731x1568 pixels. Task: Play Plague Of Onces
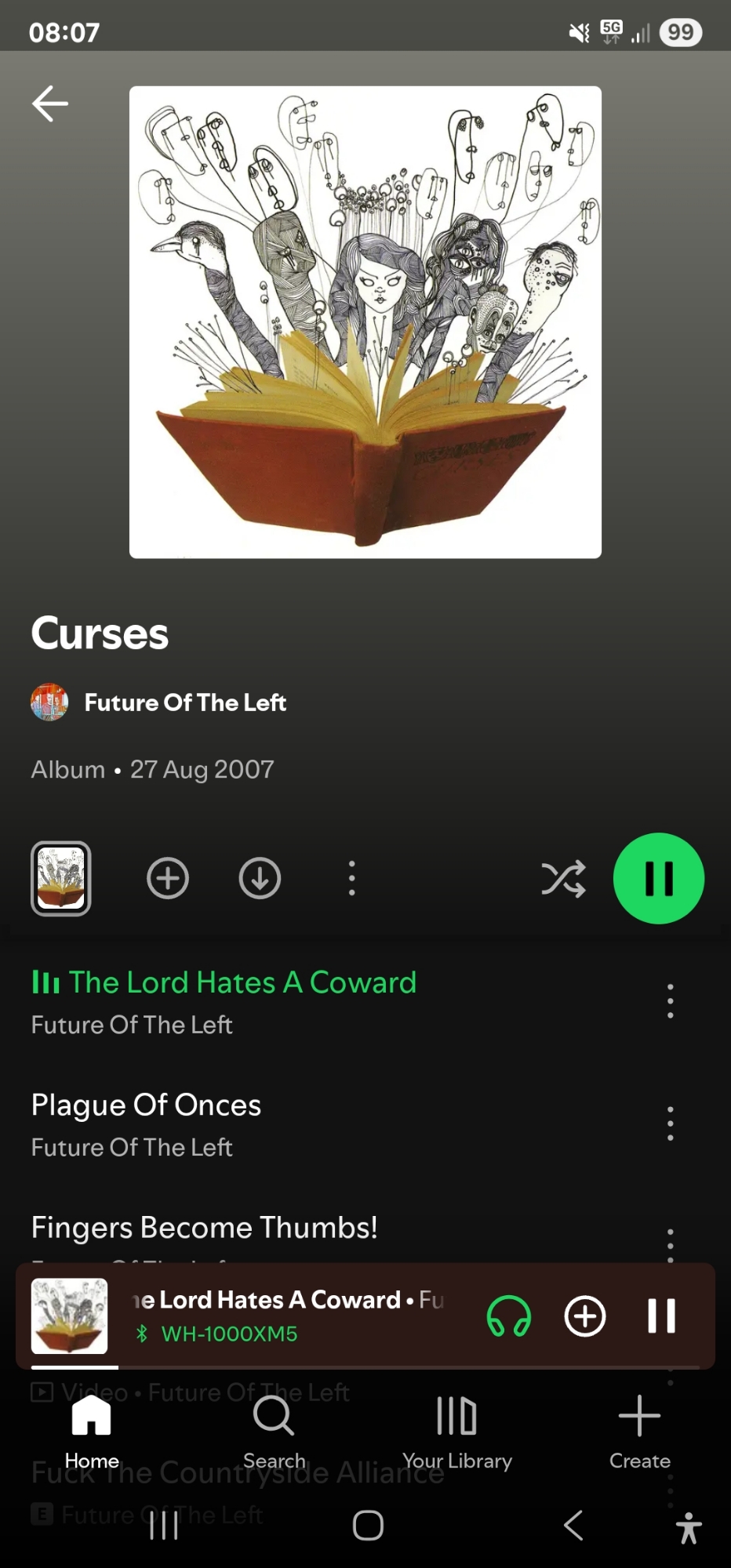147,1105
